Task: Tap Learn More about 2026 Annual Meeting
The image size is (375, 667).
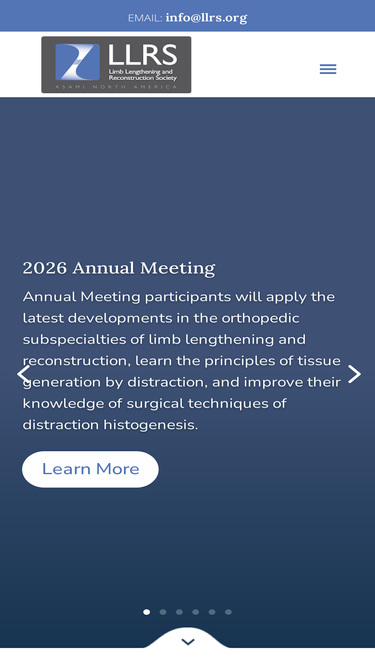Action: (x=90, y=469)
